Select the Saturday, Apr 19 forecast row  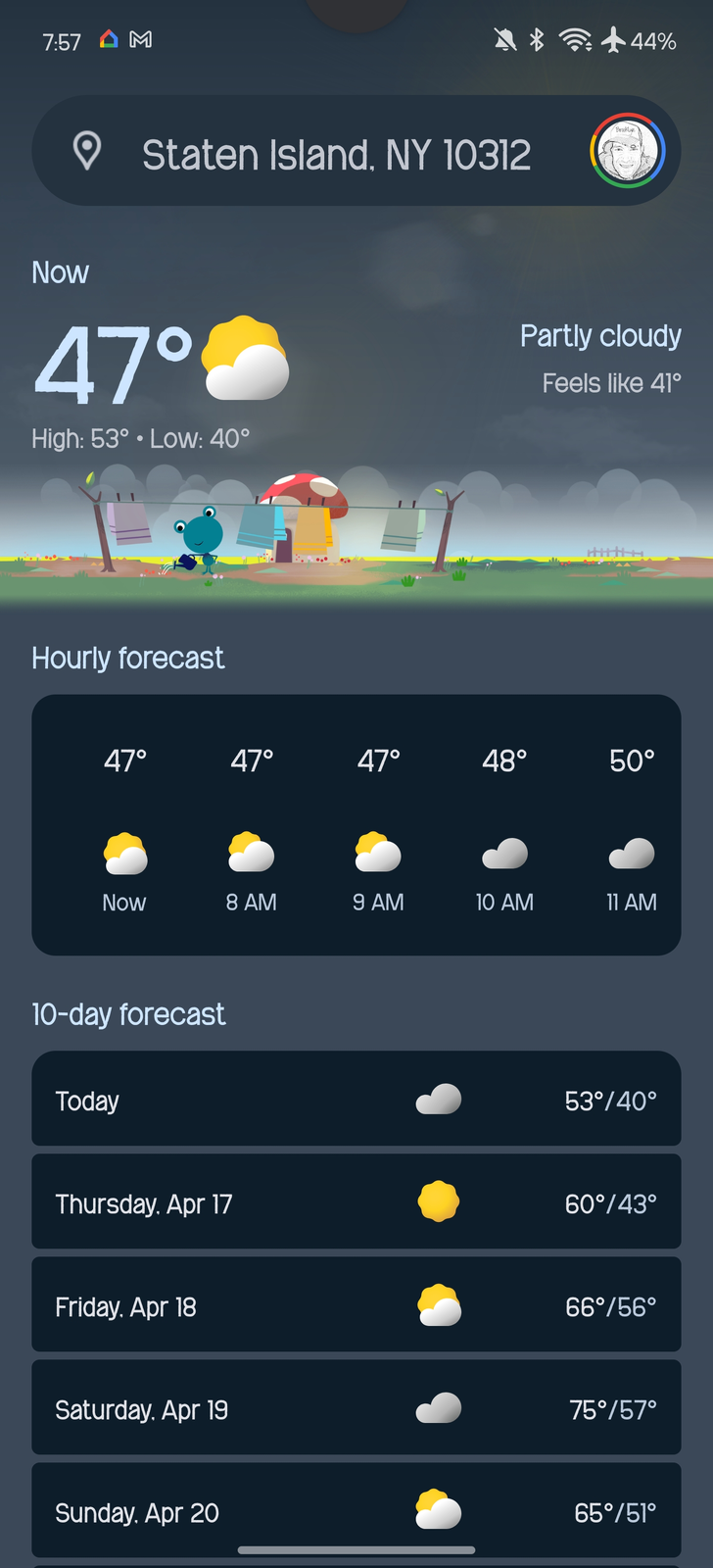pyautogui.click(x=356, y=1408)
